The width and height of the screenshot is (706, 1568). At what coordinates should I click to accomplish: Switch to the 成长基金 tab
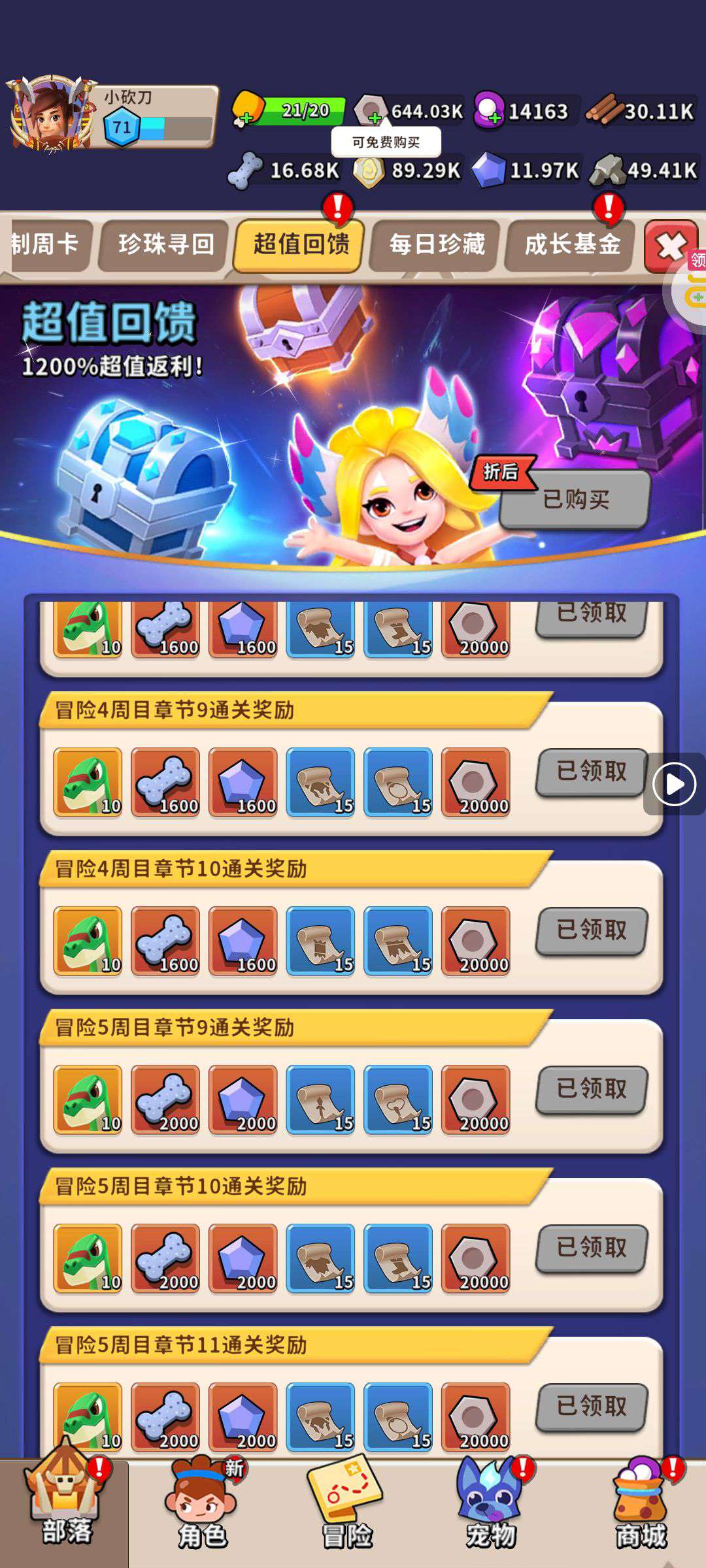coord(571,244)
